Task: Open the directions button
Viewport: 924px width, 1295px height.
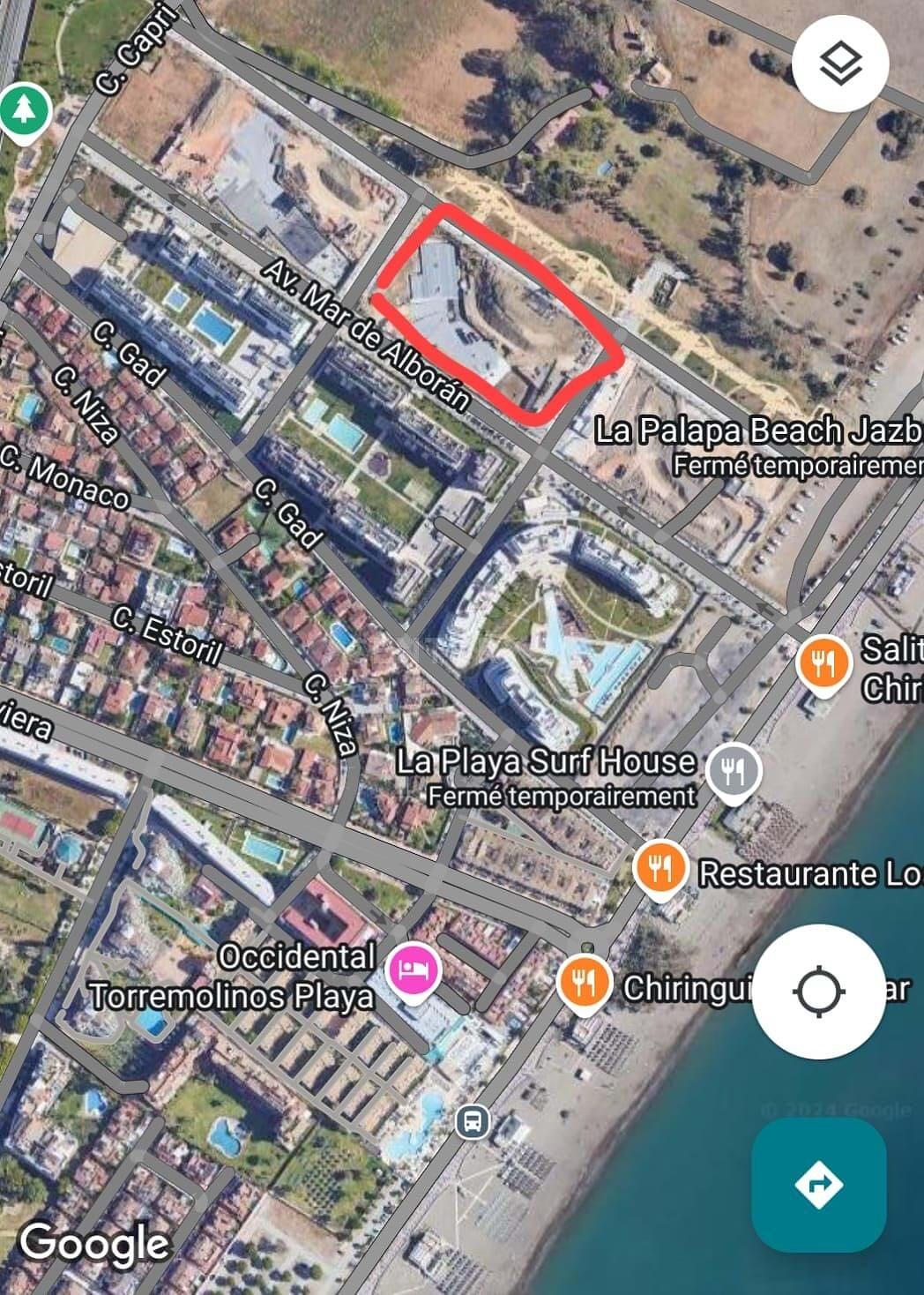Action: [818, 1184]
